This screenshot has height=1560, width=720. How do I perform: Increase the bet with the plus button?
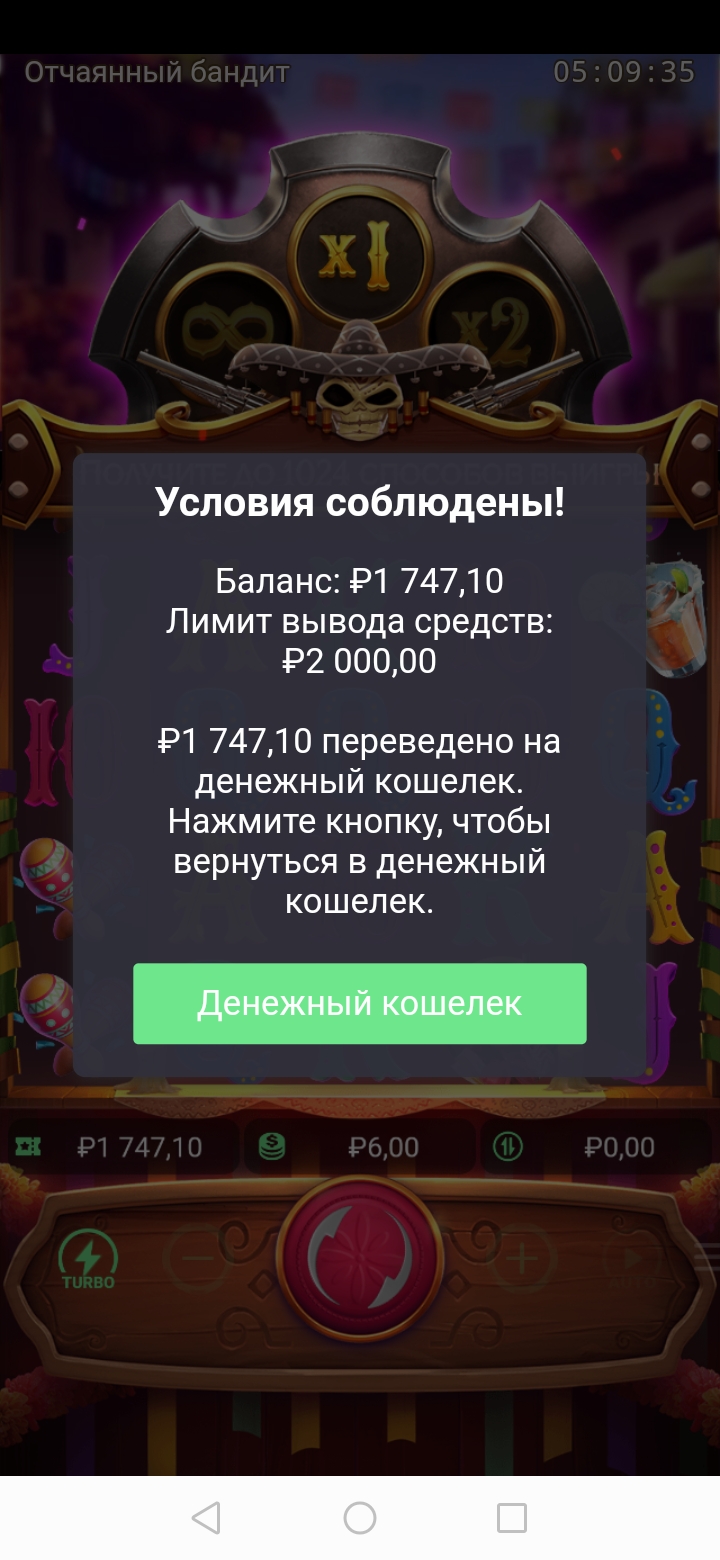tap(522, 1258)
